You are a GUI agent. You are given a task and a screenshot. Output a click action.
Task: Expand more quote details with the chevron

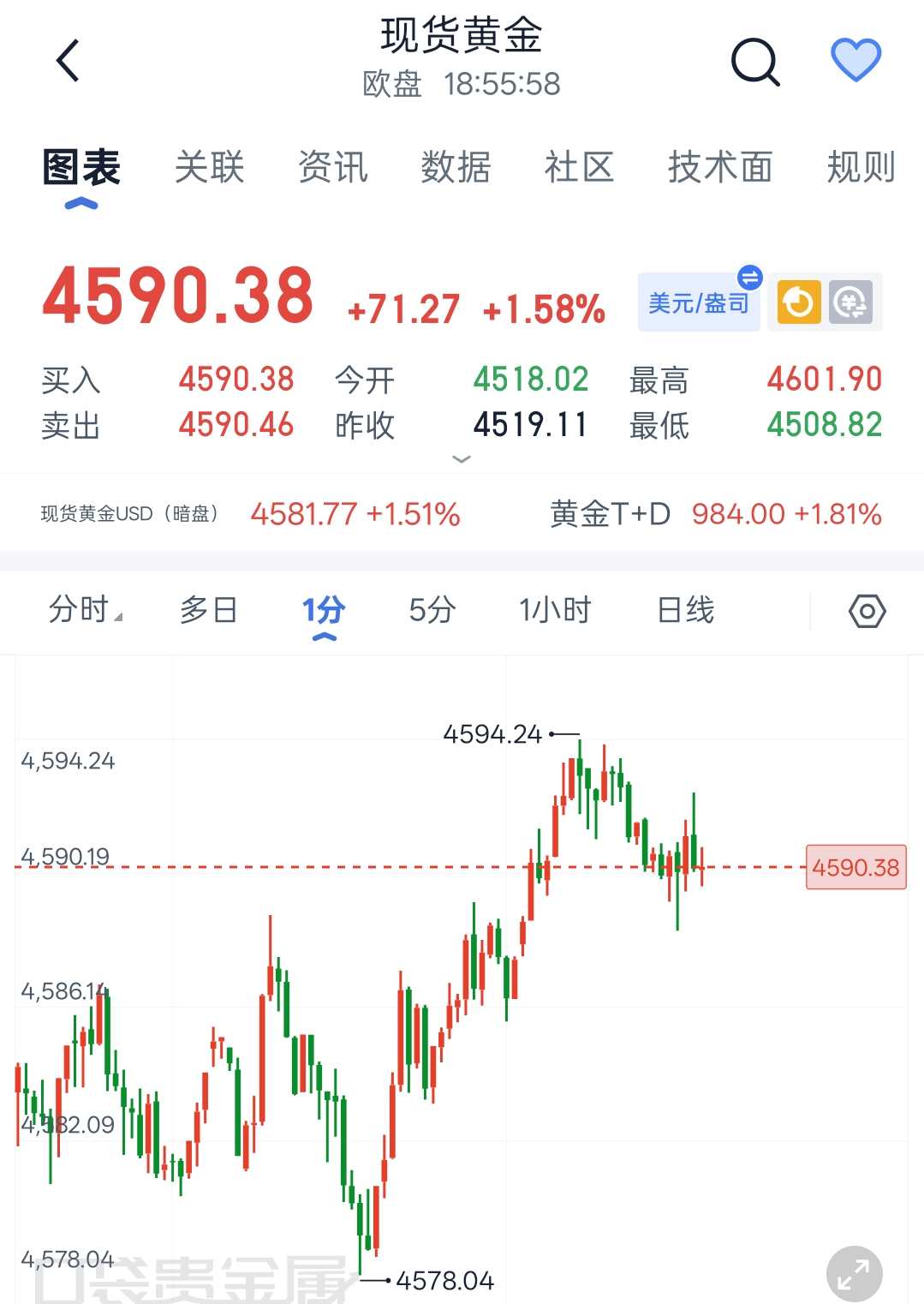(462, 459)
